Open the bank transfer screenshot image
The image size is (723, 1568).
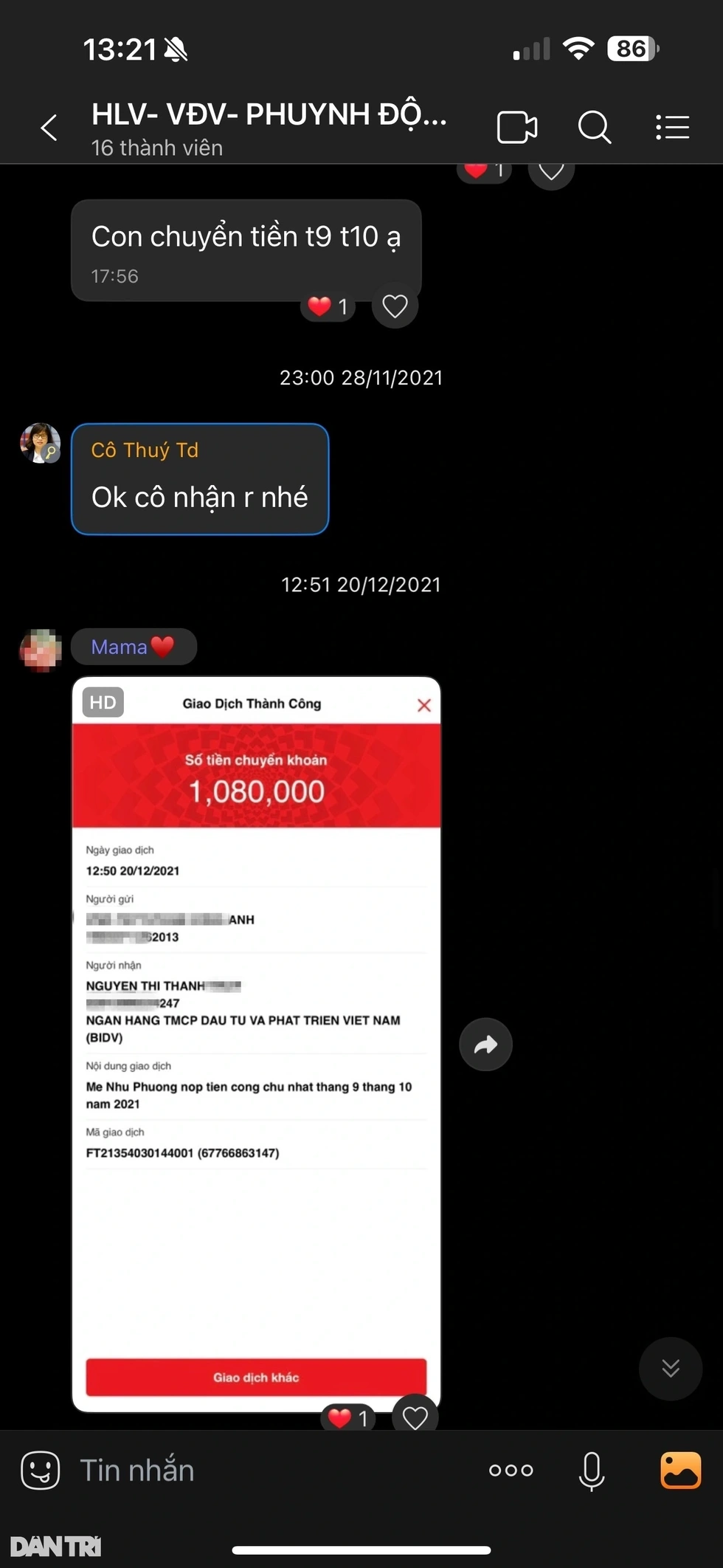[x=256, y=1034]
